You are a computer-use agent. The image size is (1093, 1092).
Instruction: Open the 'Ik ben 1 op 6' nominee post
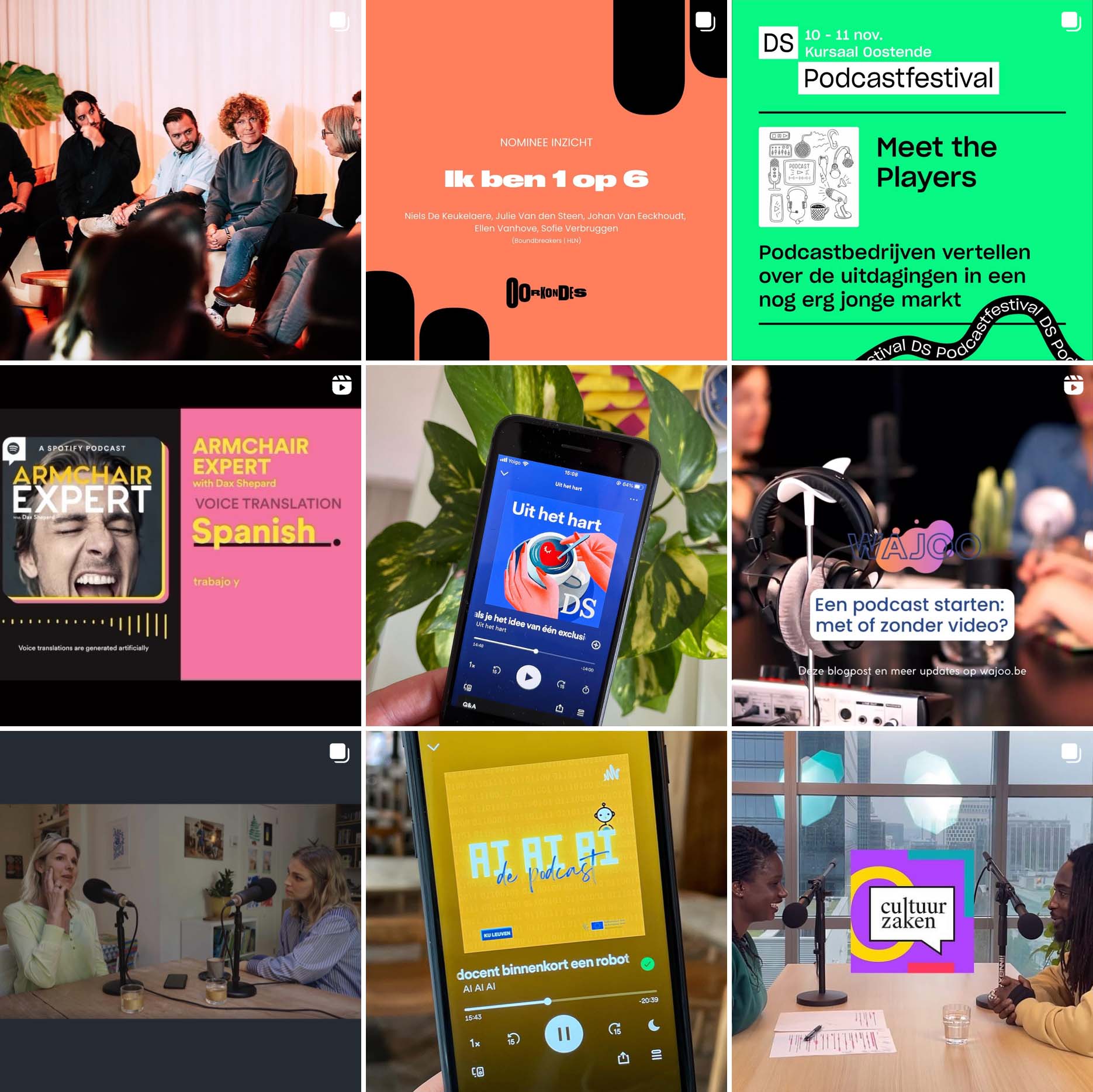(x=546, y=180)
